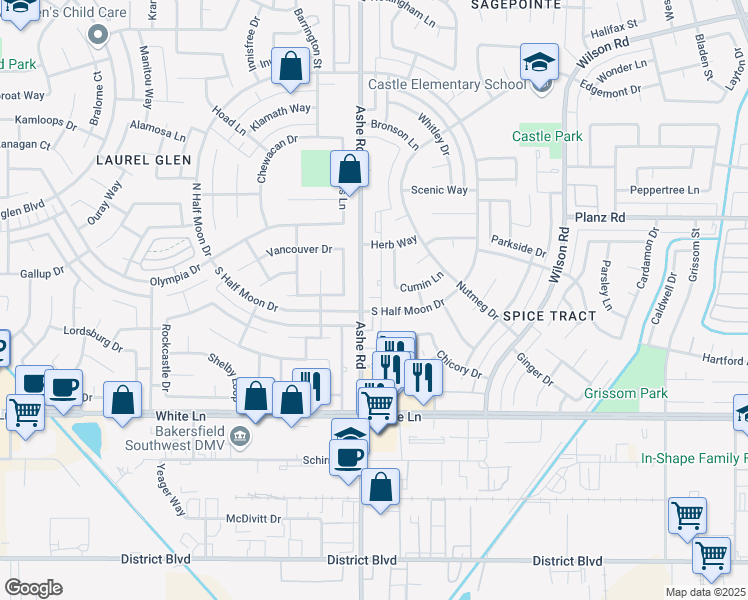Open the shopping cart marker at Ashe Rd and White Ln
This screenshot has height=600, width=748.
[376, 406]
